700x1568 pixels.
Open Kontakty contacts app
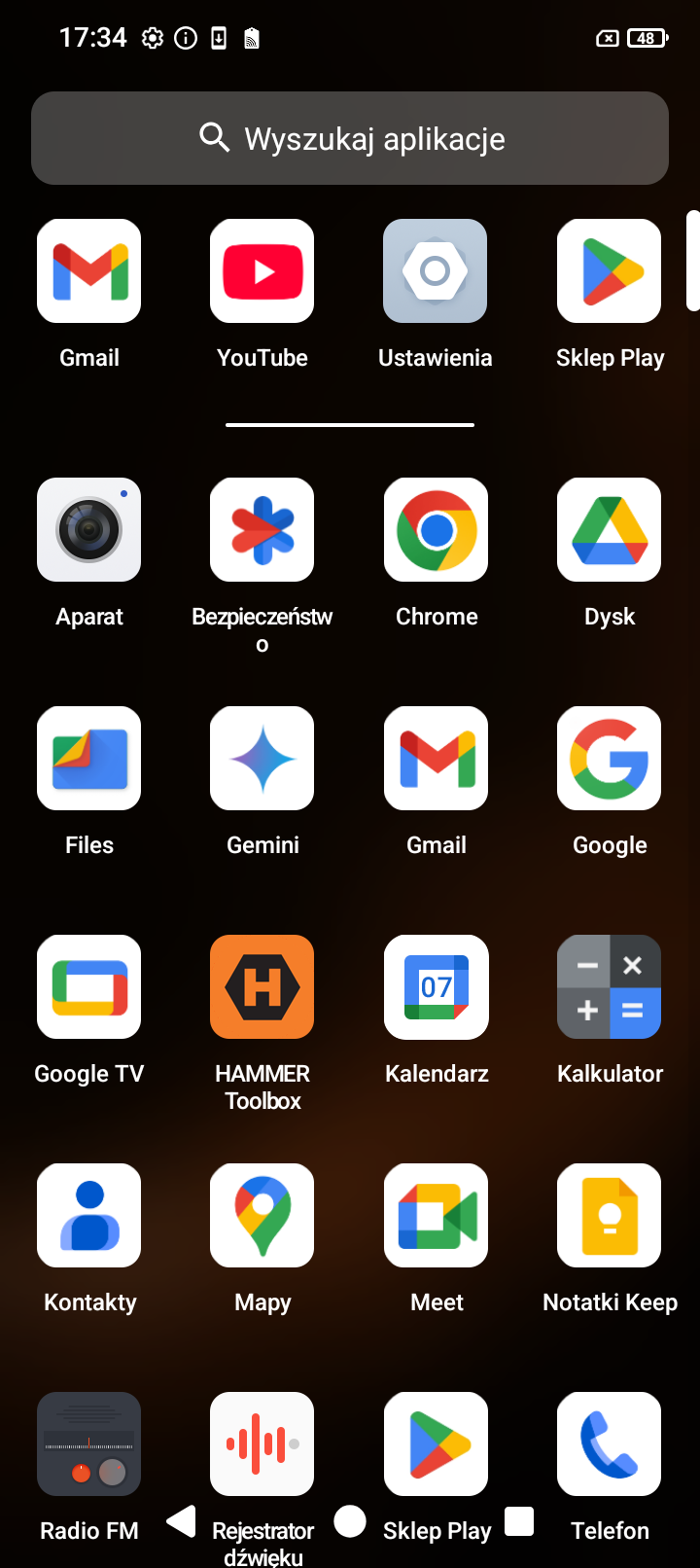click(89, 1216)
